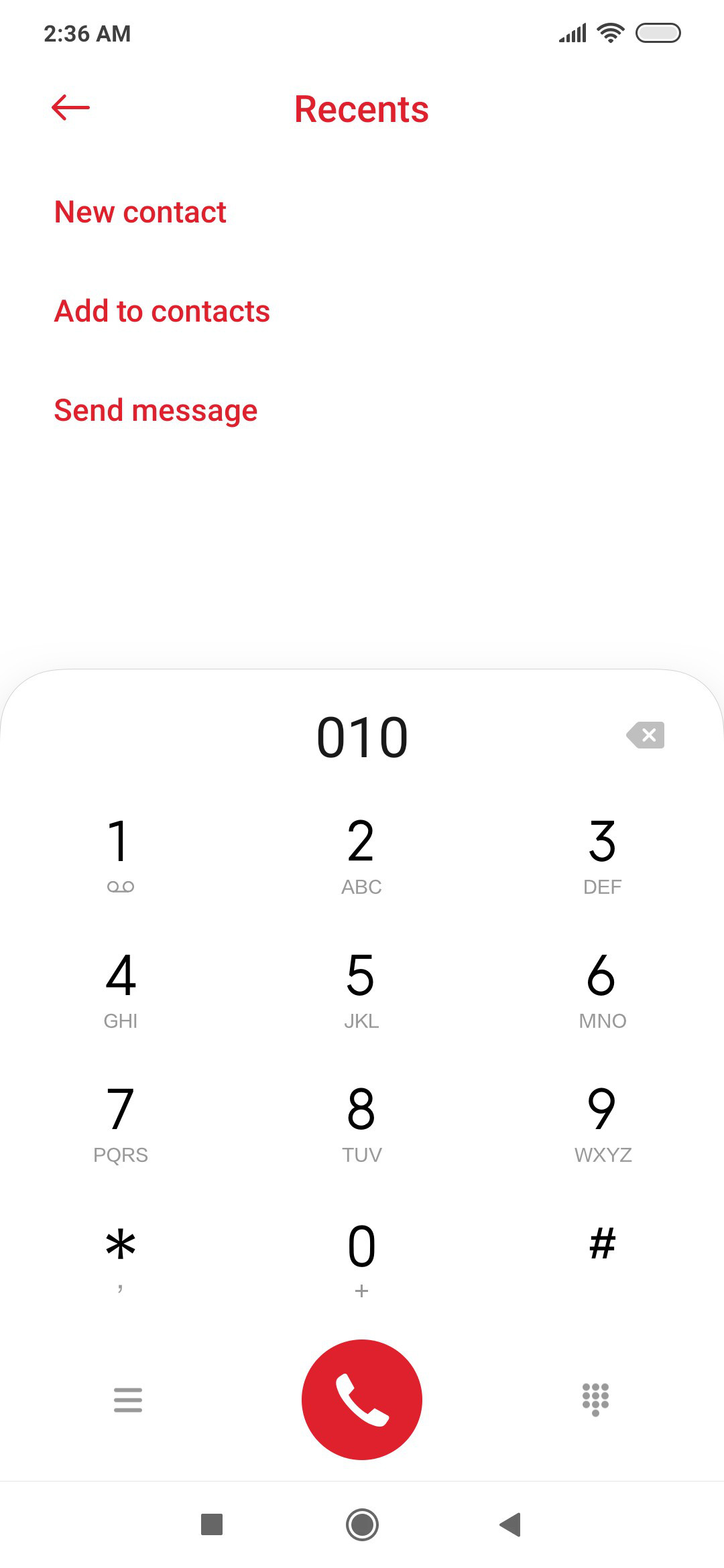Viewport: 724px width, 1568px height.
Task: Enter digit 4 GHI
Action: point(121,990)
